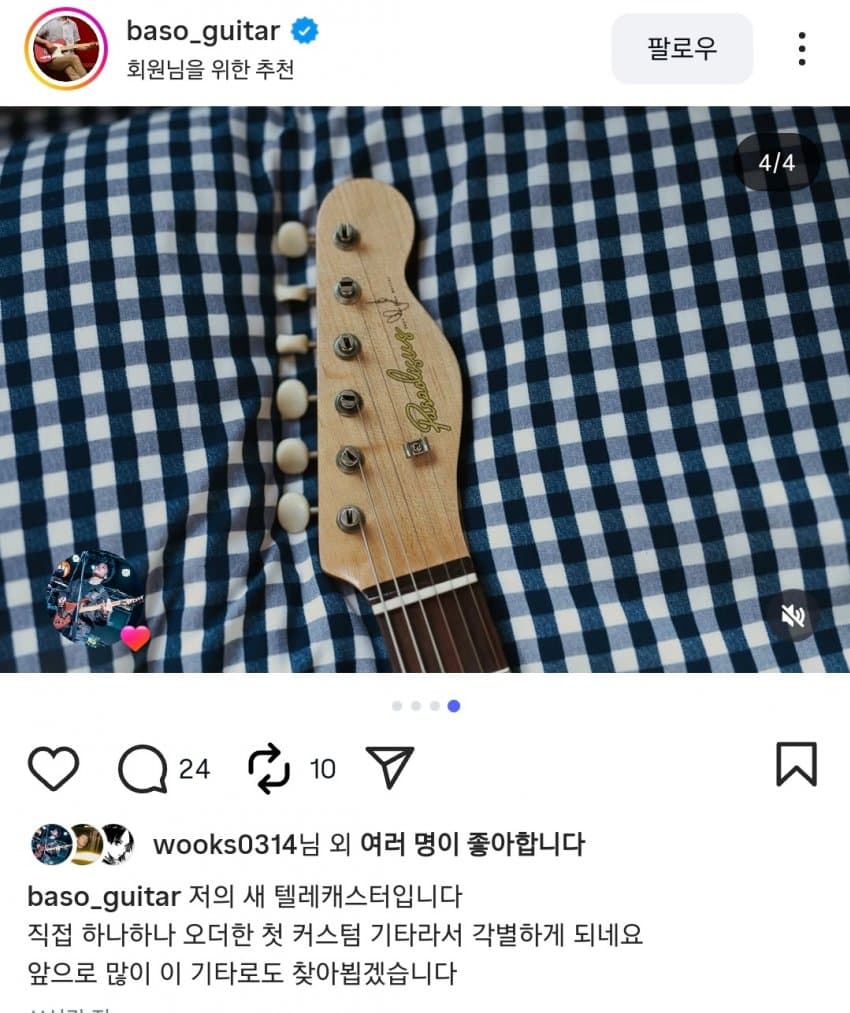Open baso_guitar's profile picture story
Screen dimensions: 850x1013
coord(66,49)
